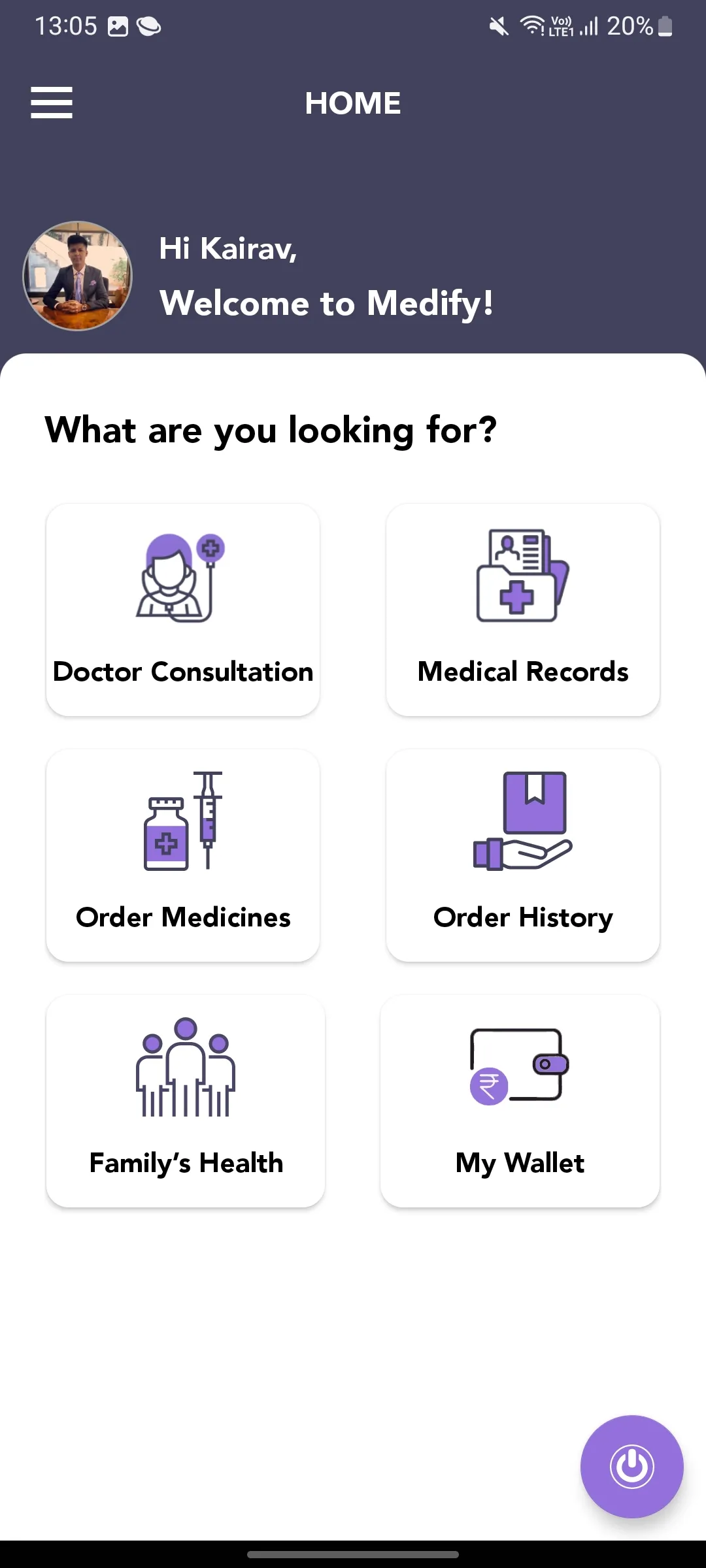
Task: Select the Medical Records folder icon
Action: [x=521, y=575]
